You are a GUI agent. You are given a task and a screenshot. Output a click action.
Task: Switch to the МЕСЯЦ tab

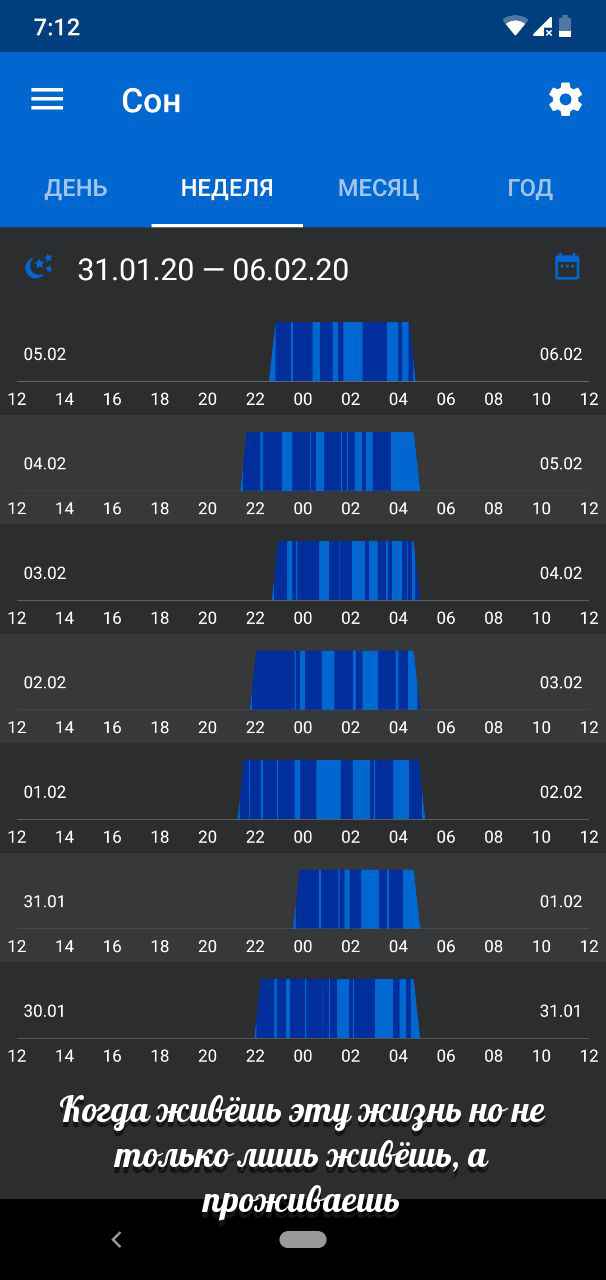(378, 188)
